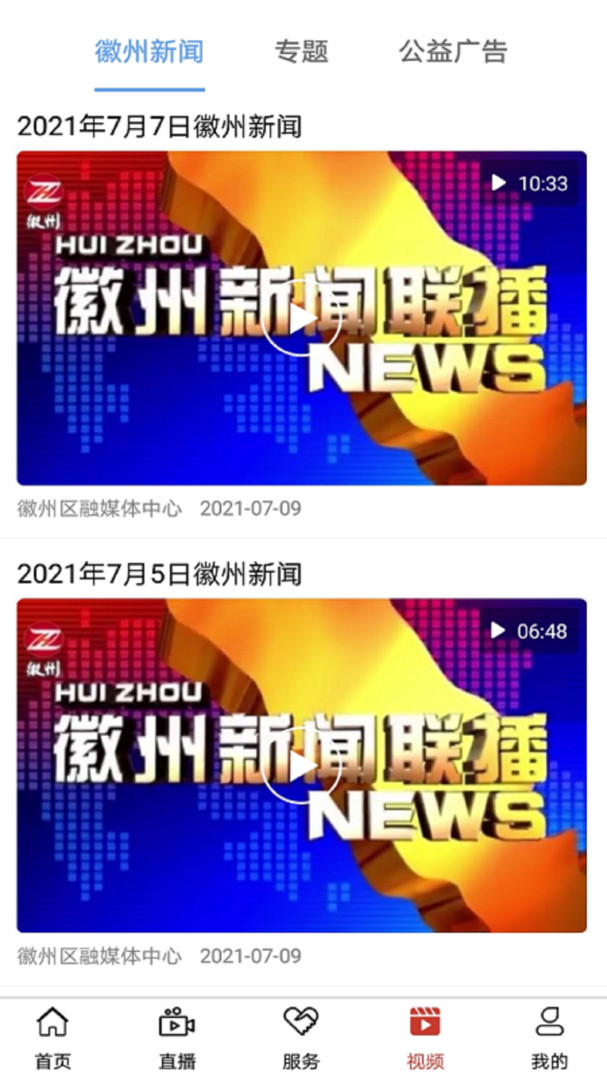
Task: Play the 2021年7月7日徽州新闻 video
Action: point(301,319)
